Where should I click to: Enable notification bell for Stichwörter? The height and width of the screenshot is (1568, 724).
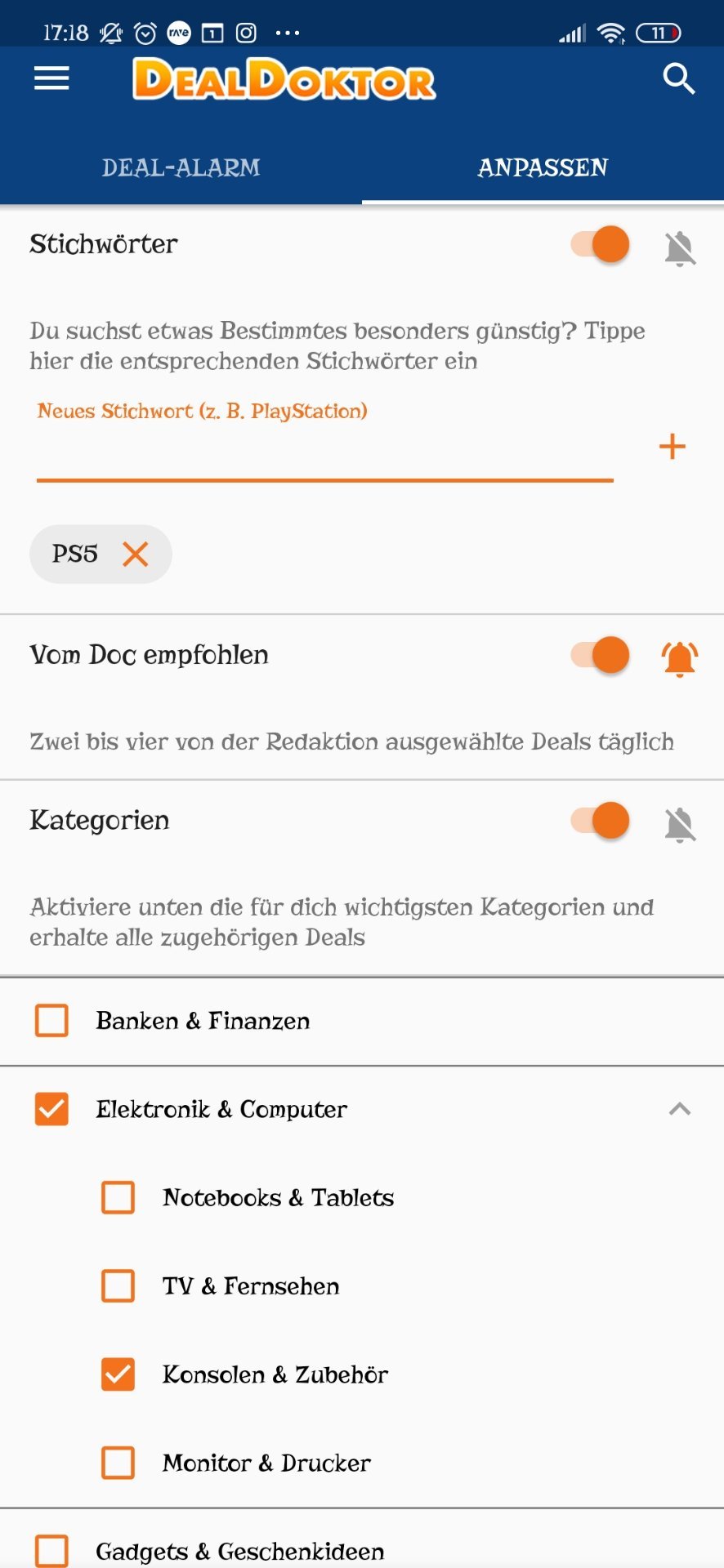[680, 247]
